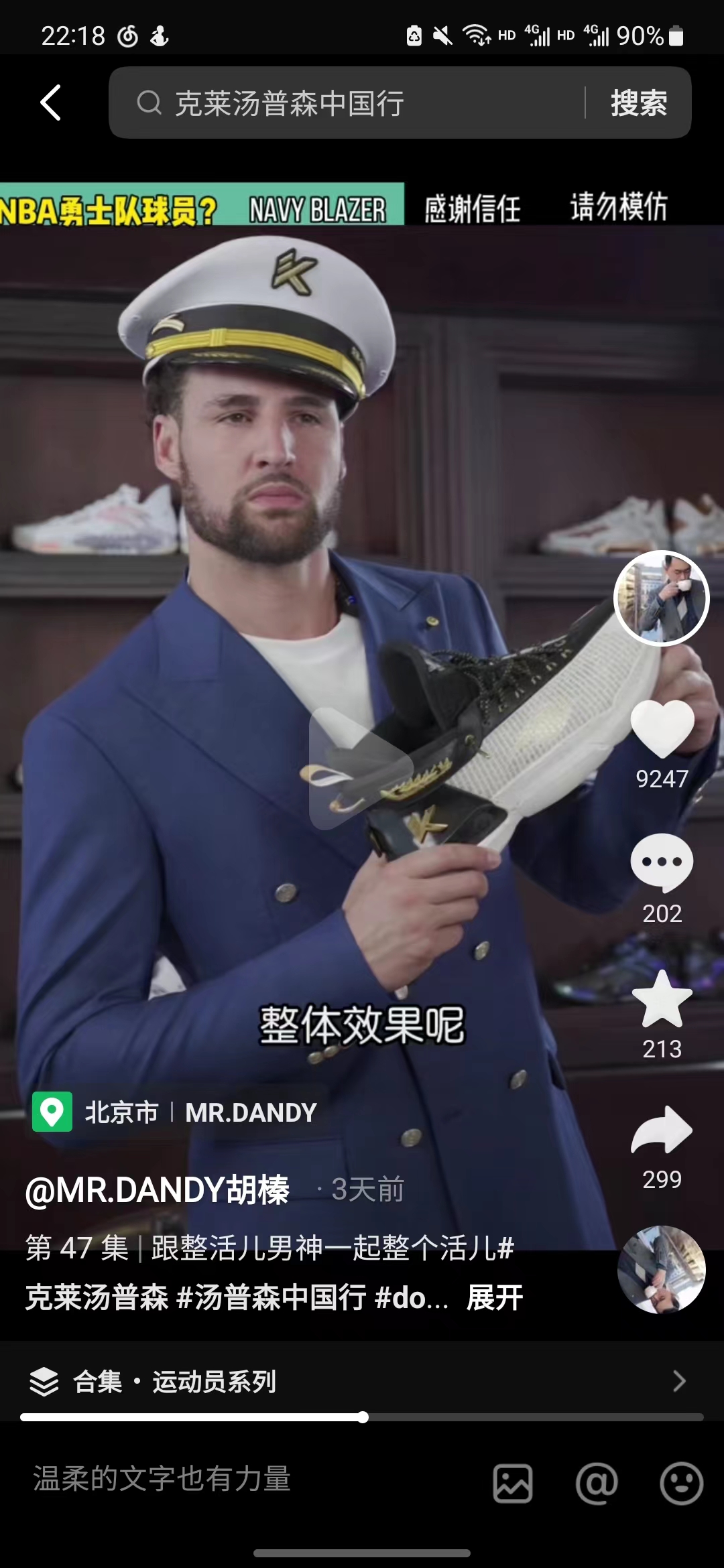The height and width of the screenshot is (1568, 724).
Task: Open the 北京市 MR.DANDY location tag
Action: point(176,1112)
